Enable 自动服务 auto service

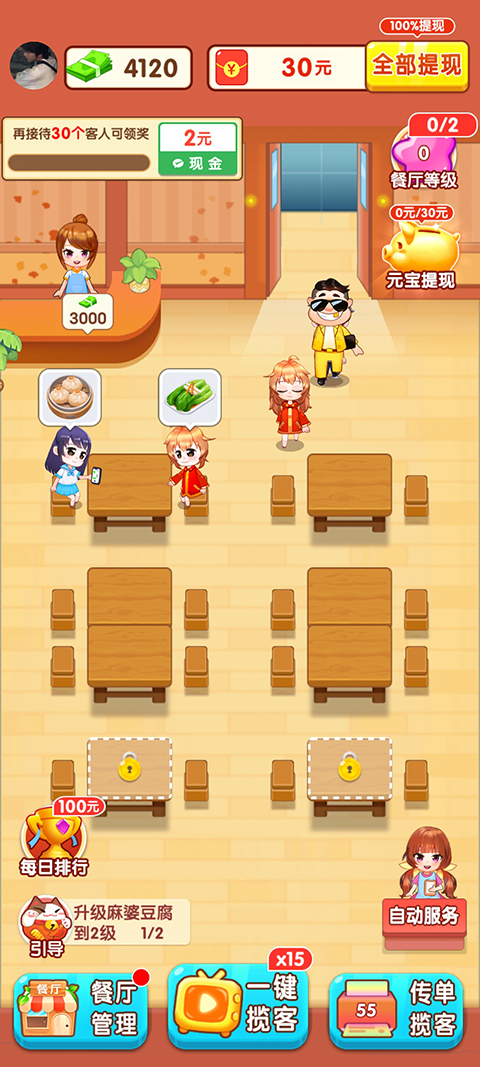424,917
